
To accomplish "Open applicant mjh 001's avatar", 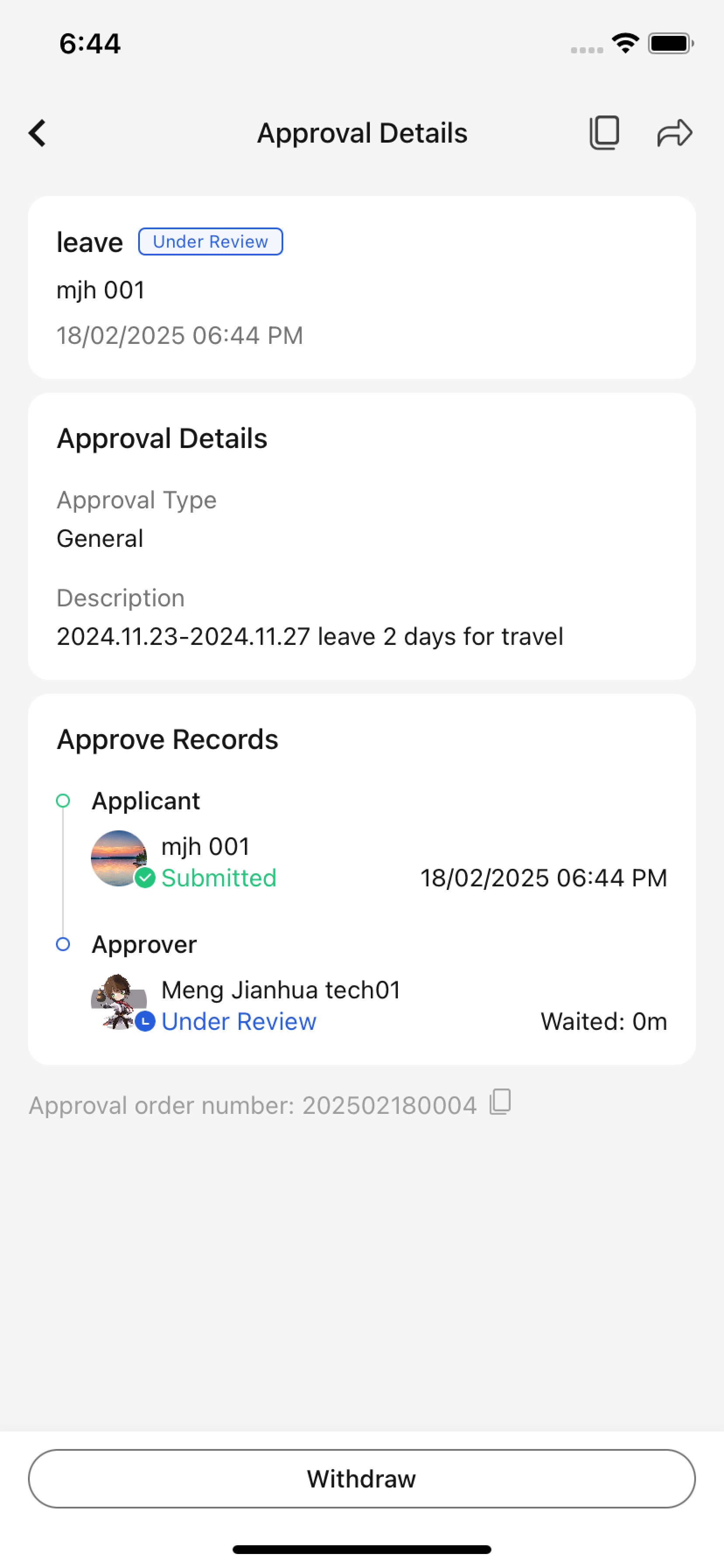I will tap(118, 858).
